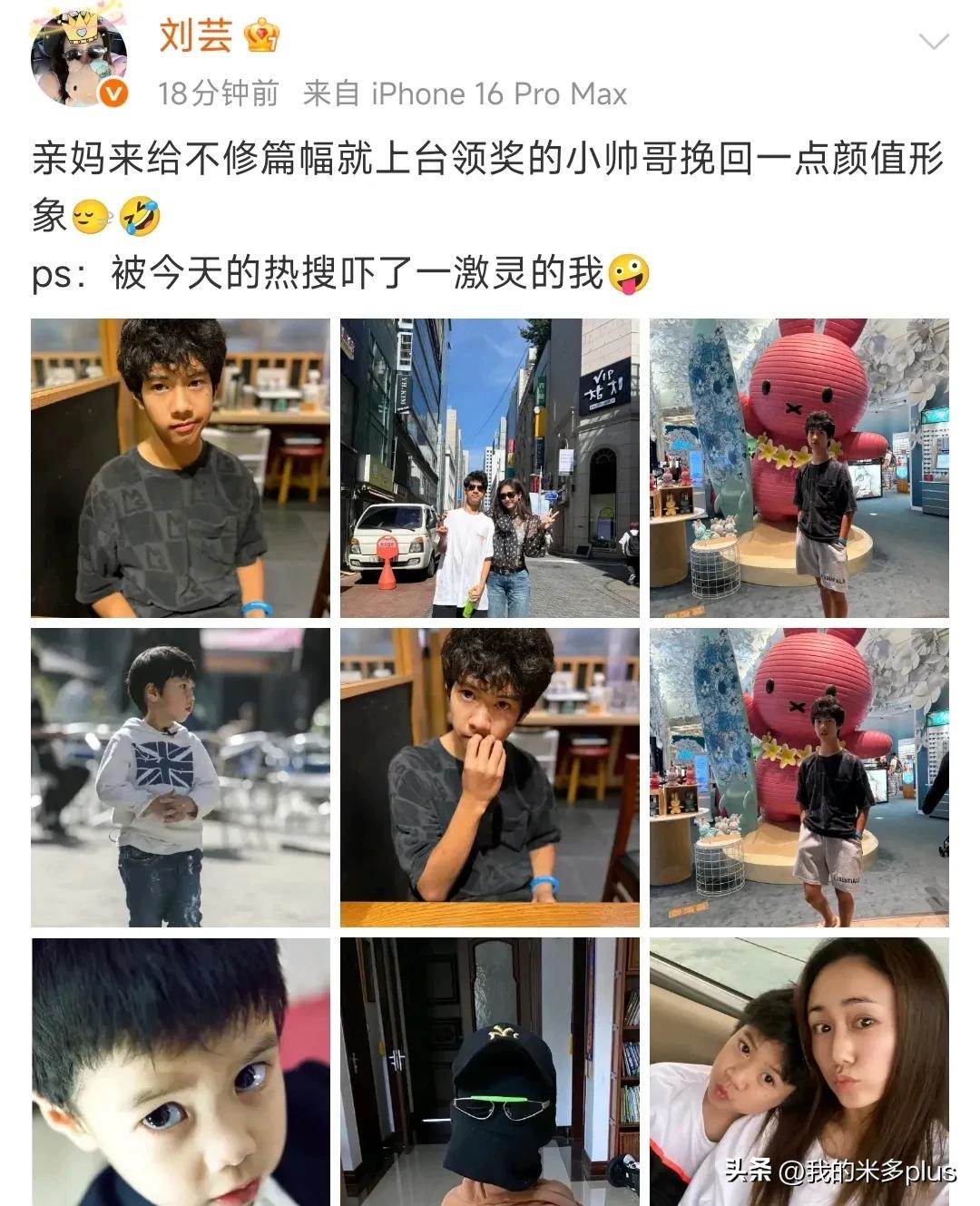The image size is (980, 1206).
Task: Expand the post options chevron
Action: tap(934, 42)
